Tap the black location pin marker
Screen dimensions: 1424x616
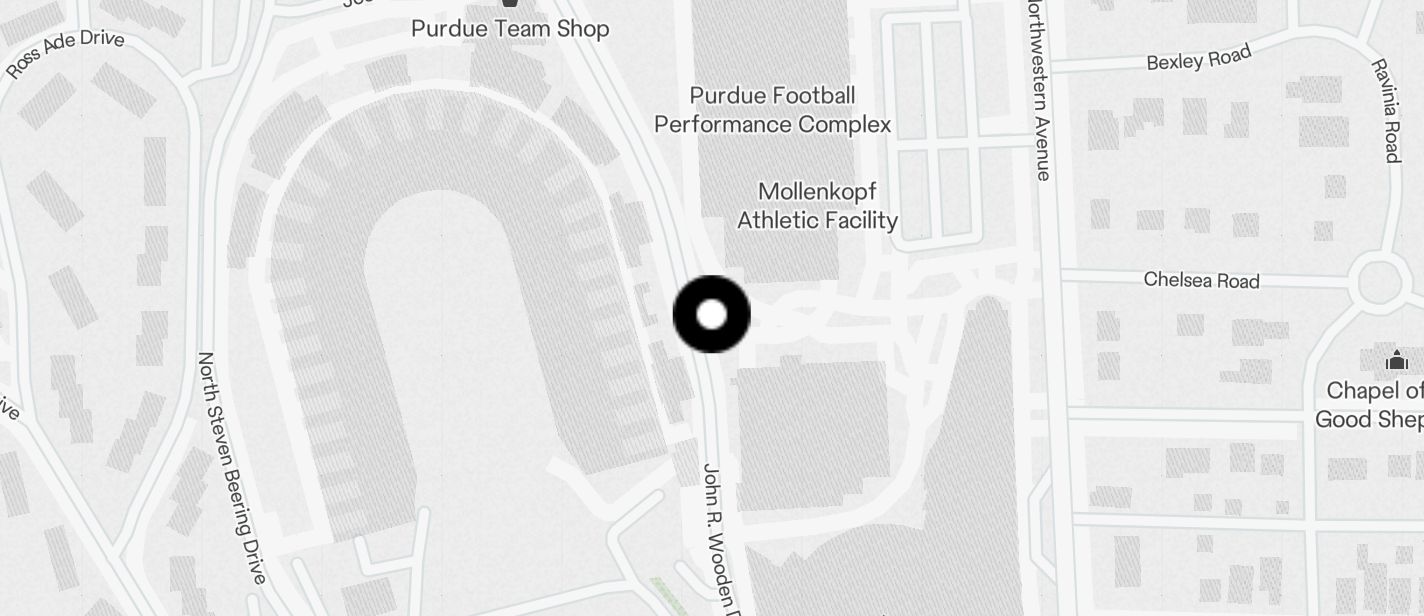(x=711, y=315)
